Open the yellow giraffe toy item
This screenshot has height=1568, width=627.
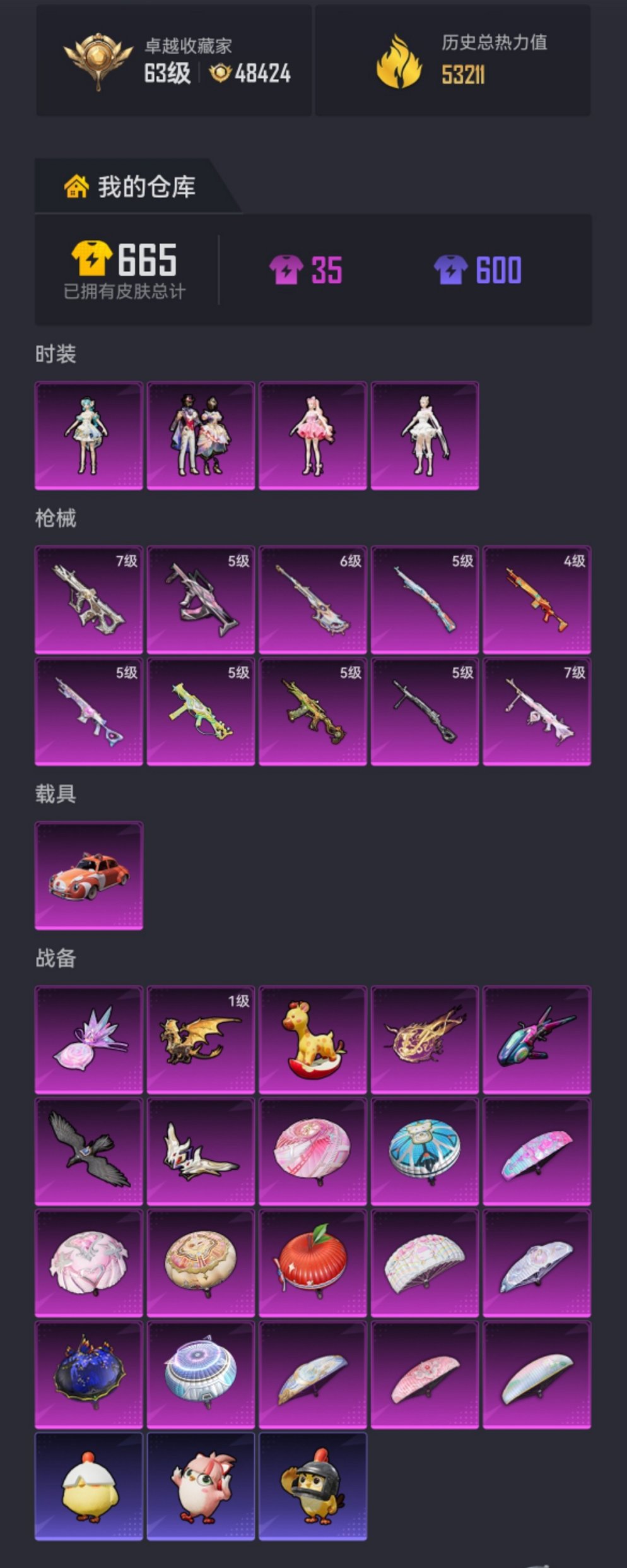point(312,1039)
